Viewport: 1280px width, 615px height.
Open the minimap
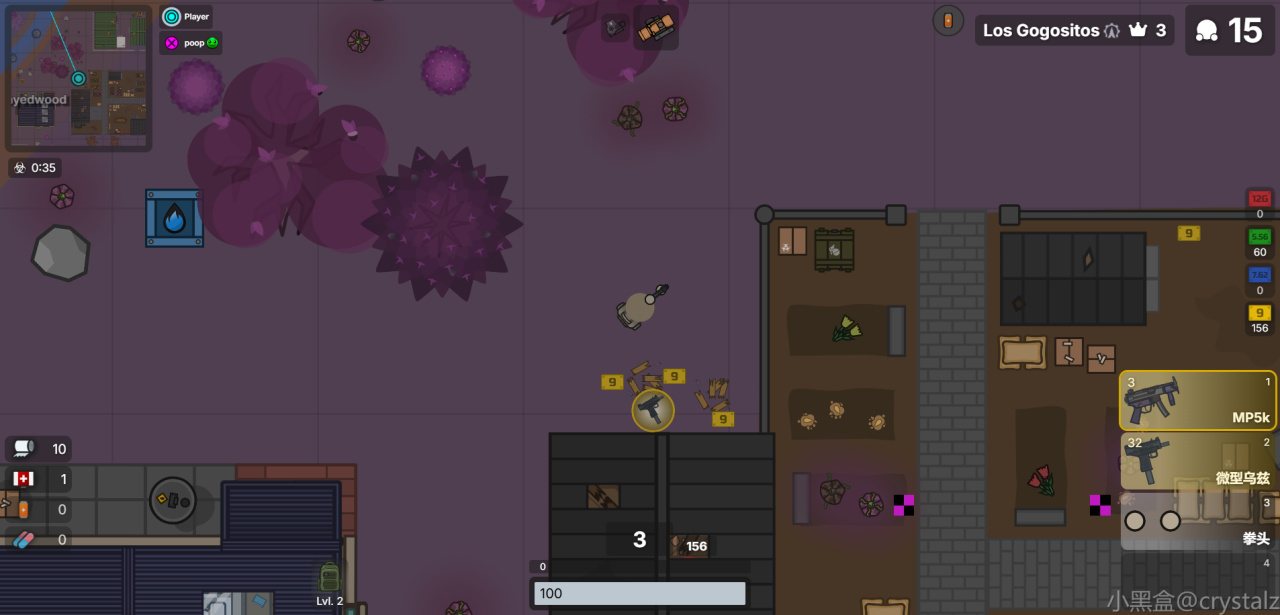79,78
